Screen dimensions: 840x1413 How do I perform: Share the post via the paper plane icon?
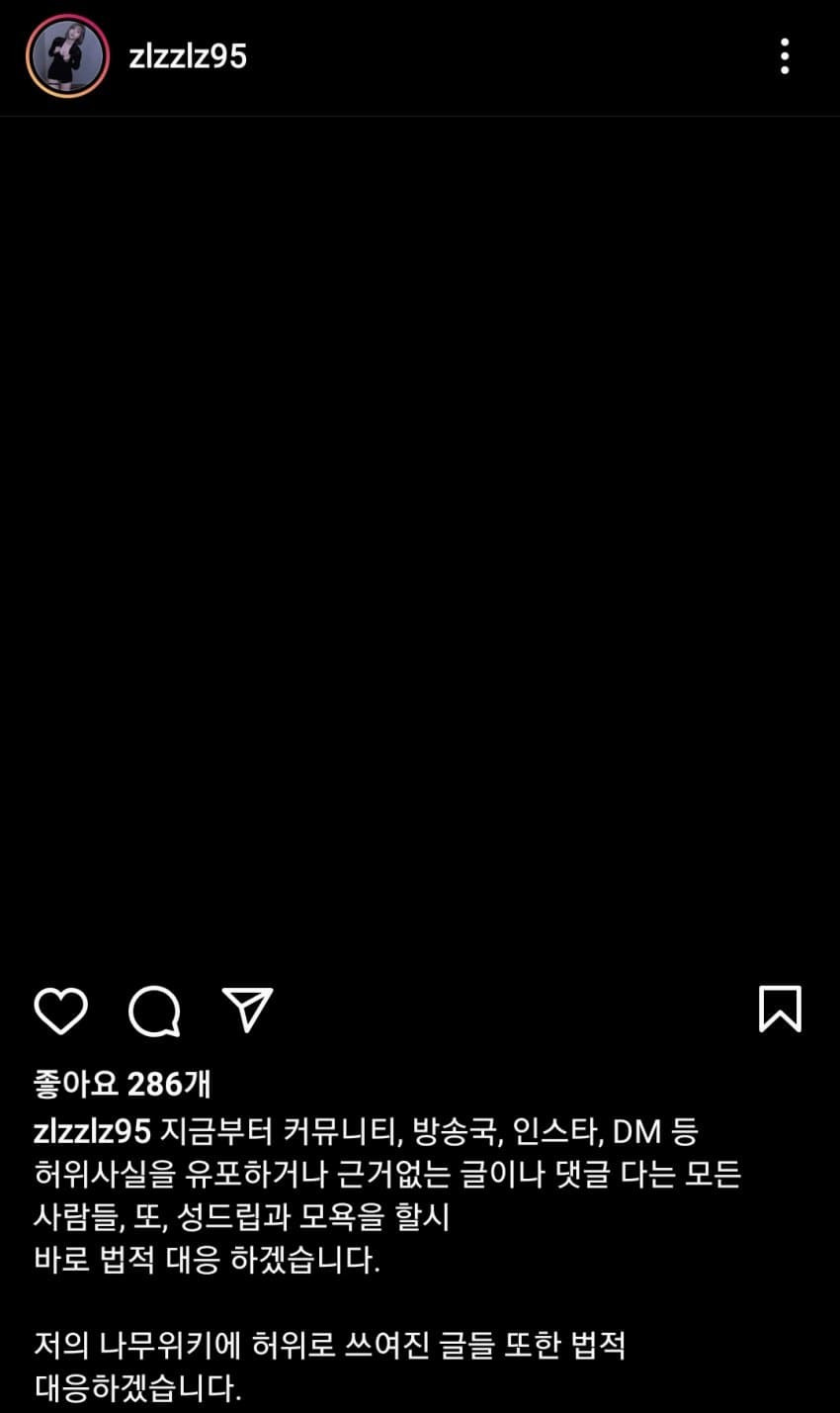click(247, 1010)
